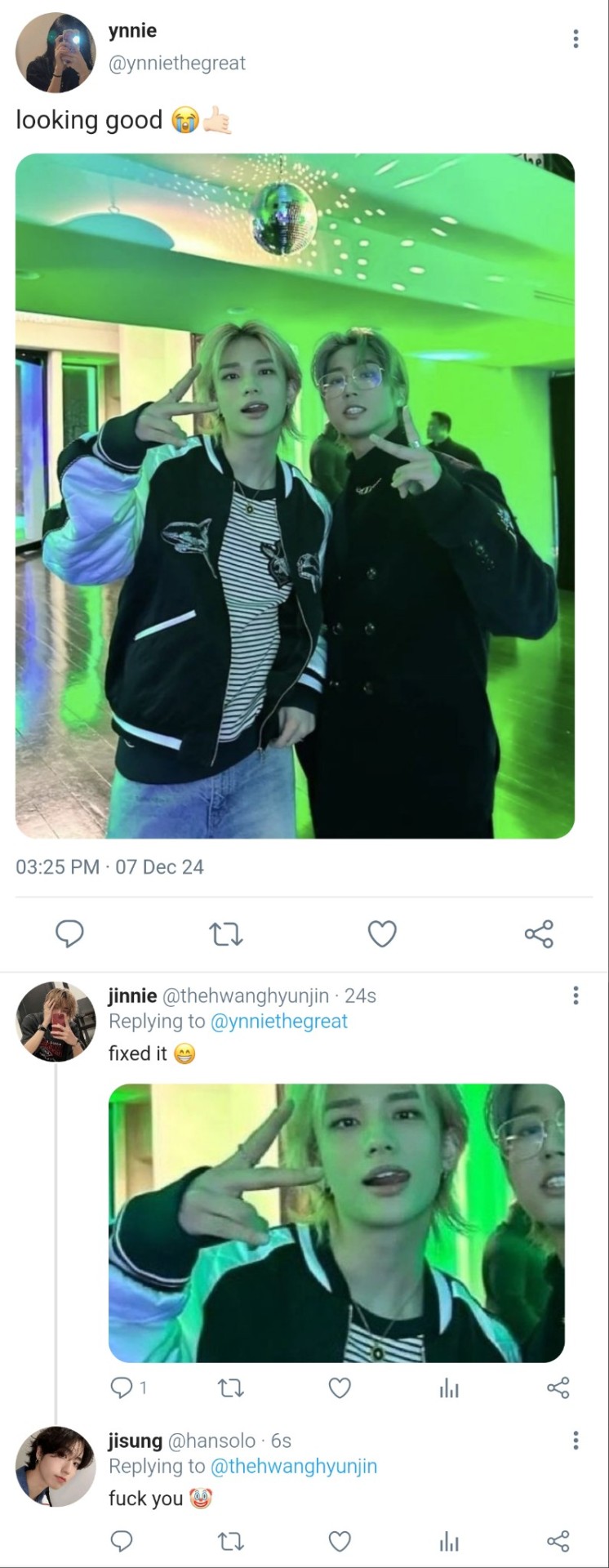Follow the @ynniethegreat mention link
Screen dimensions: 609x1568
(279, 1021)
